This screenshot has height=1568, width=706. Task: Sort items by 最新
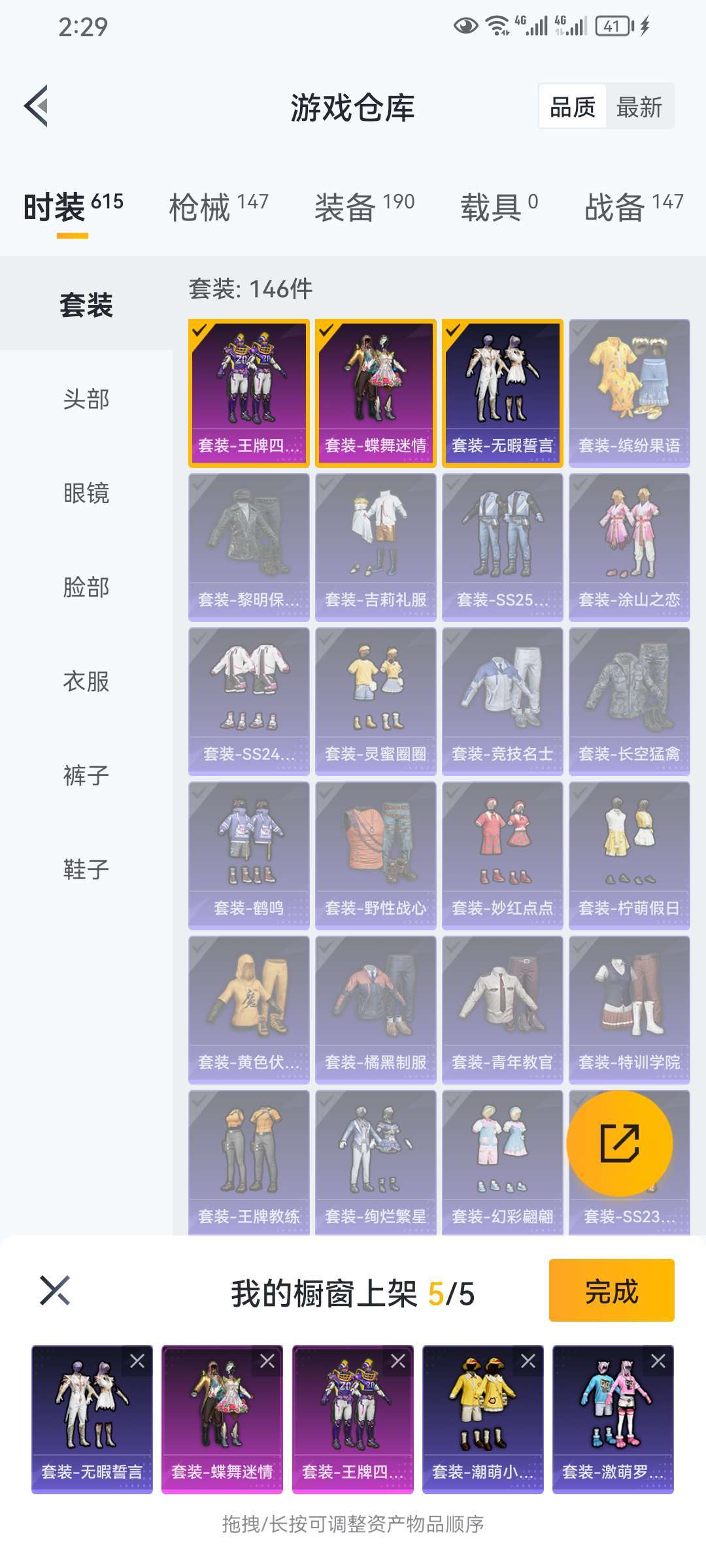click(639, 107)
